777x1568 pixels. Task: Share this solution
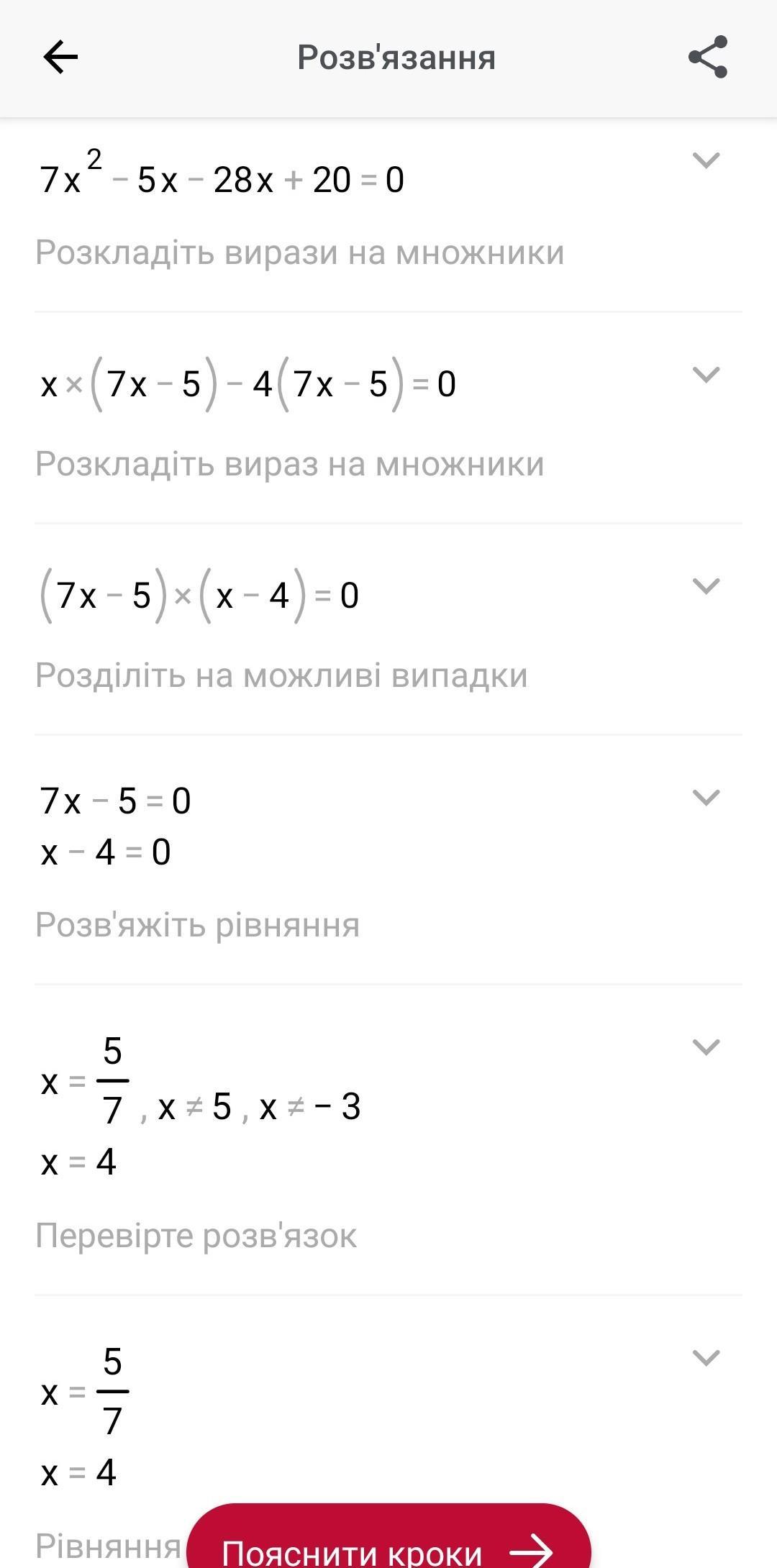pos(708,58)
